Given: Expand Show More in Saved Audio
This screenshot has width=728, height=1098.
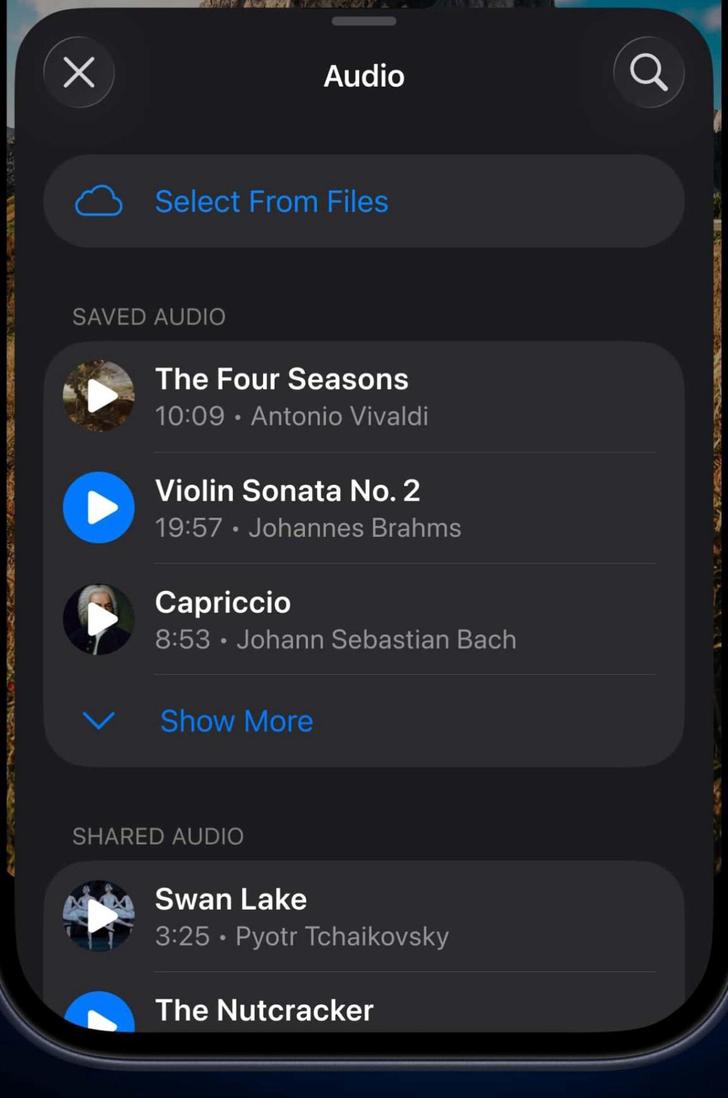Looking at the screenshot, I should pyautogui.click(x=236, y=721).
